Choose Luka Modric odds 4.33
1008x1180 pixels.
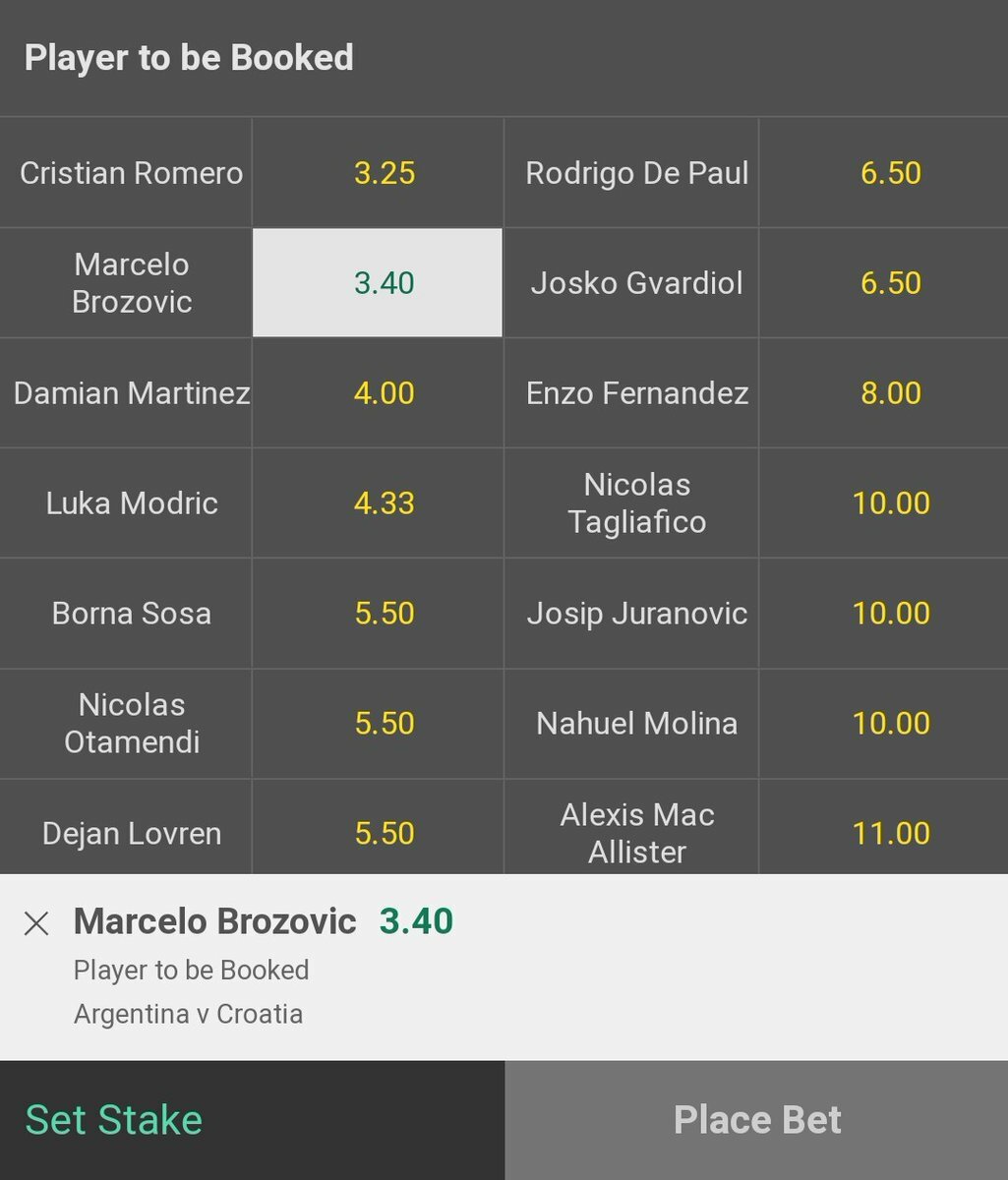[x=385, y=503]
